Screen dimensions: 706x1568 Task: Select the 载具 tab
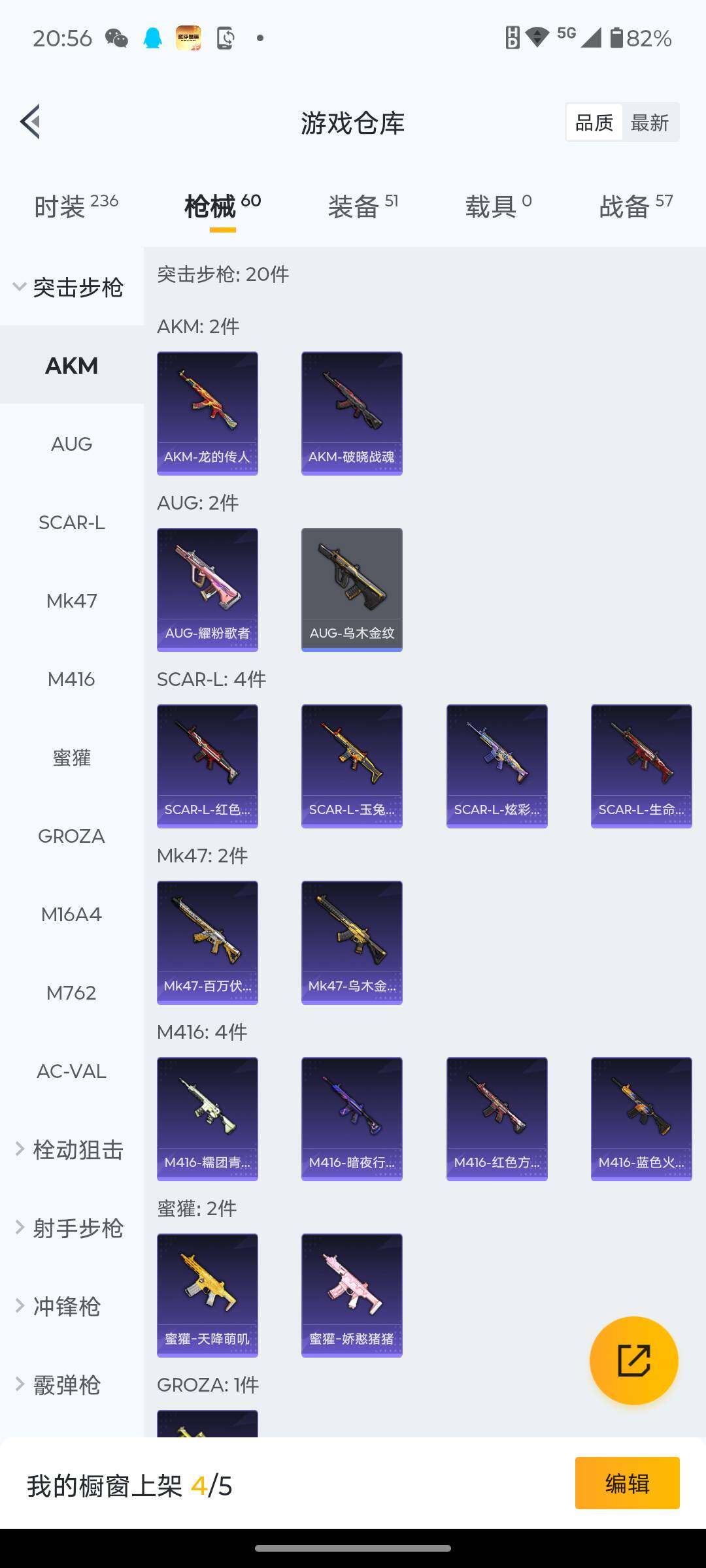(498, 206)
